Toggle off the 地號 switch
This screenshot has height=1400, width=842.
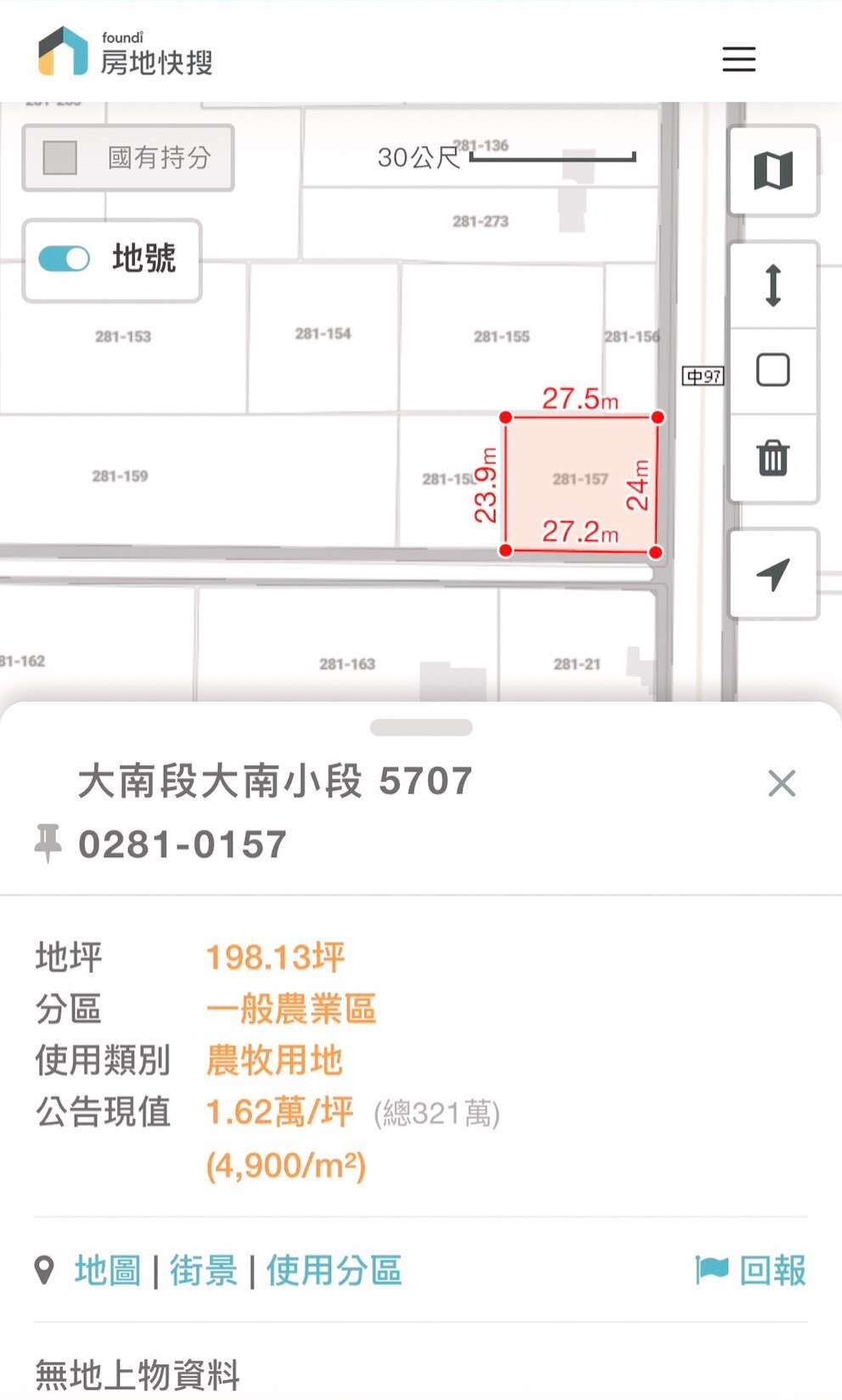[x=65, y=259]
